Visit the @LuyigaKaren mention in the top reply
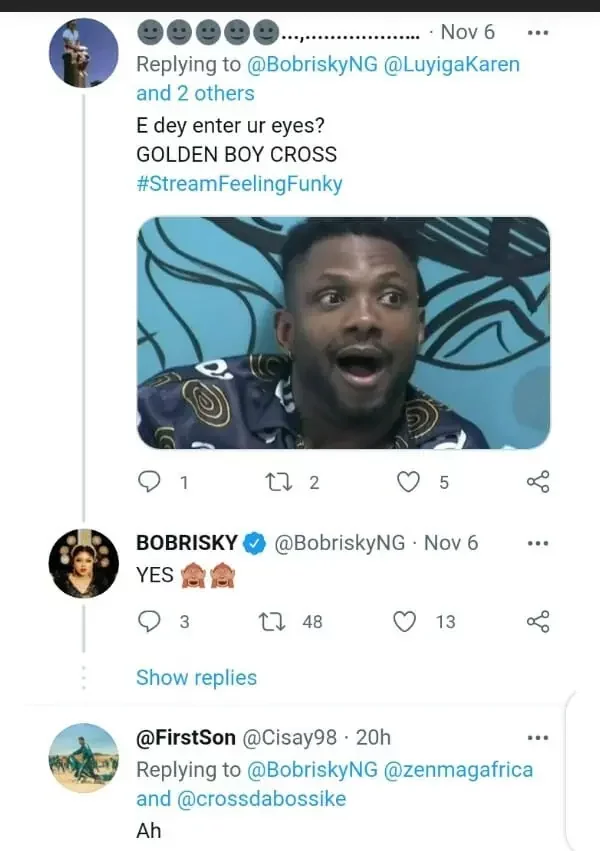Screen dimensions: 600x851 pos(450,65)
